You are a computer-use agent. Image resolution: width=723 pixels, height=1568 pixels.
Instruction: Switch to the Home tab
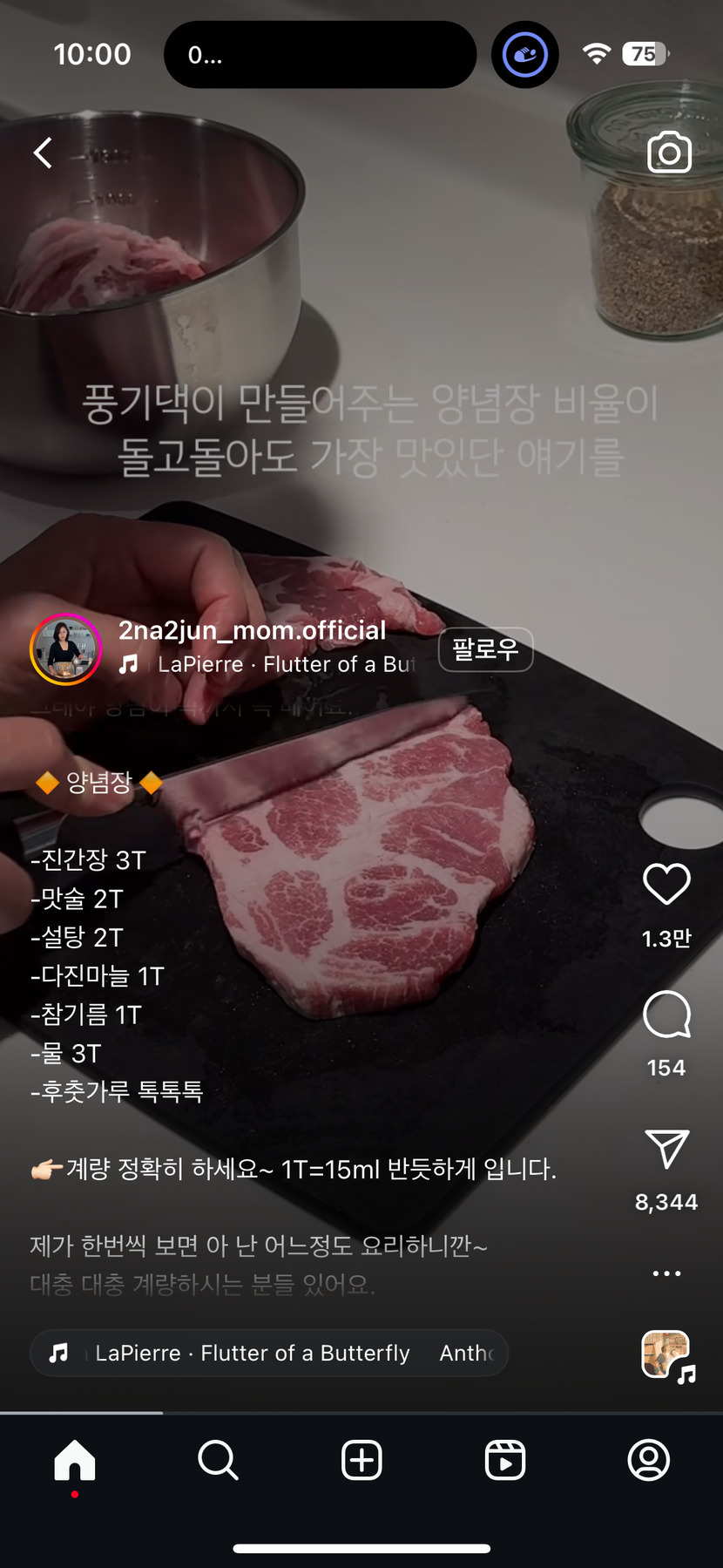(75, 1460)
